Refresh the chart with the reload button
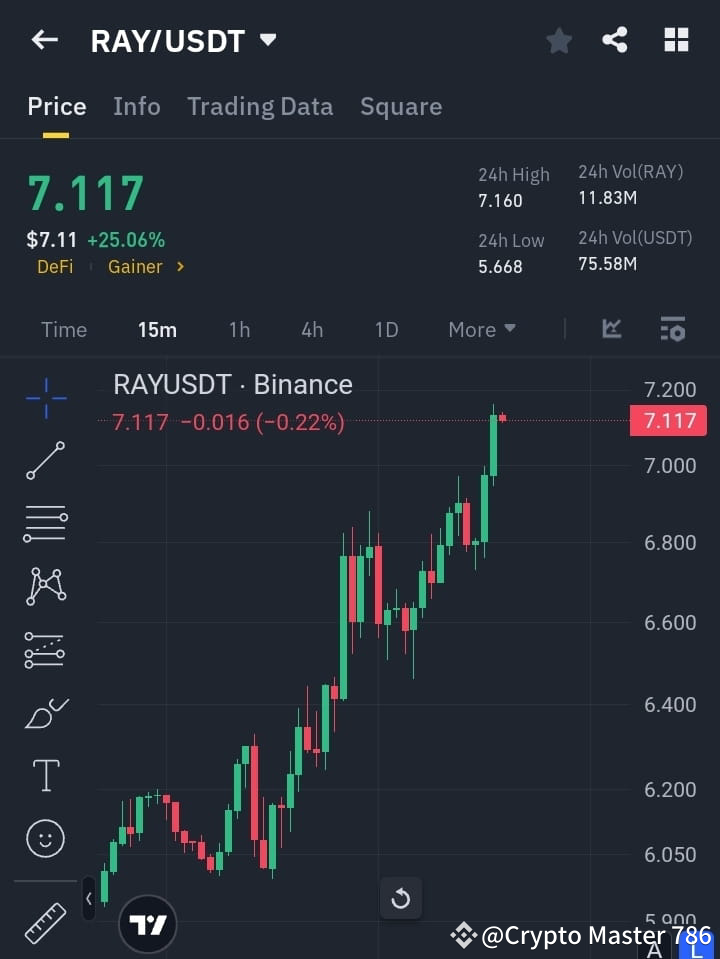 point(401,898)
